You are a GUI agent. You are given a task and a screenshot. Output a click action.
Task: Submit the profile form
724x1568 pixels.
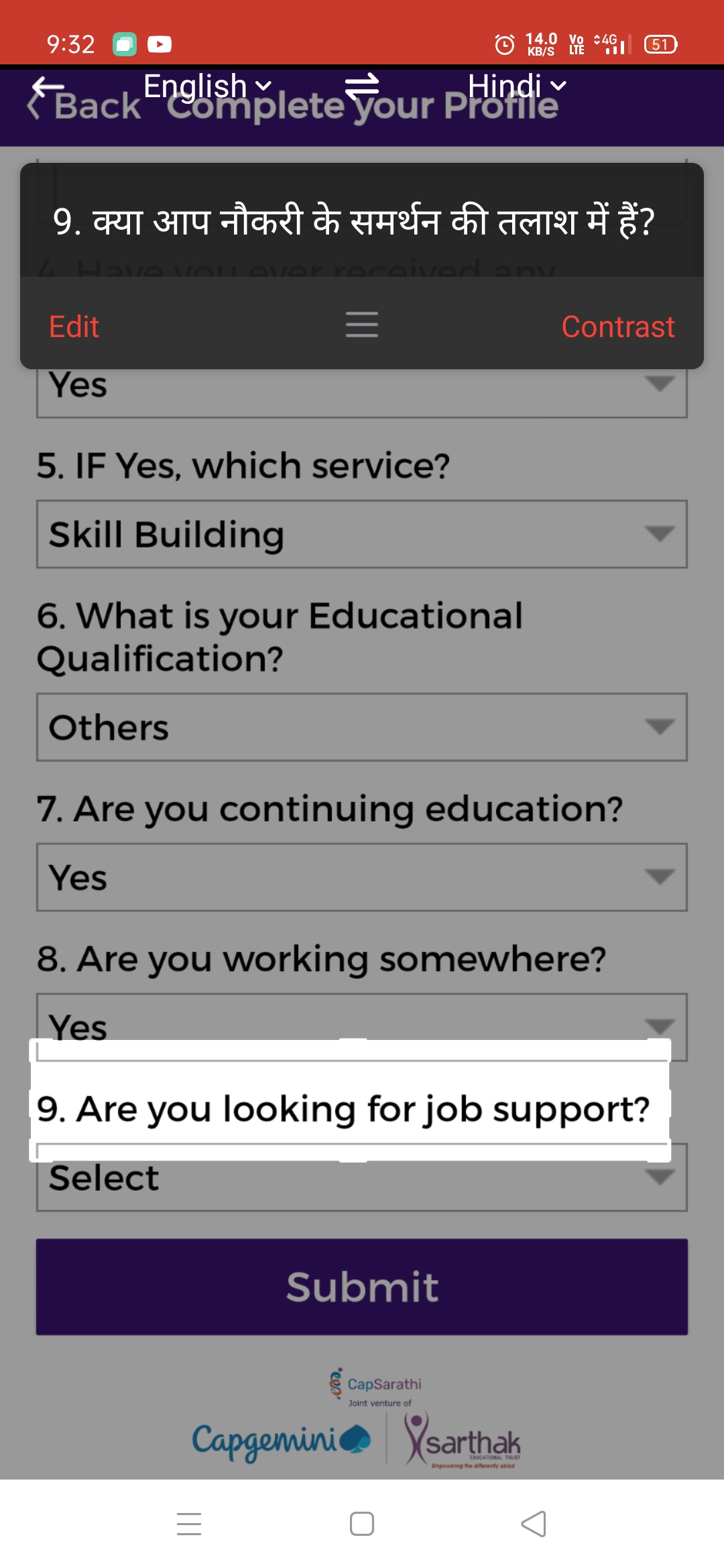(362, 1287)
